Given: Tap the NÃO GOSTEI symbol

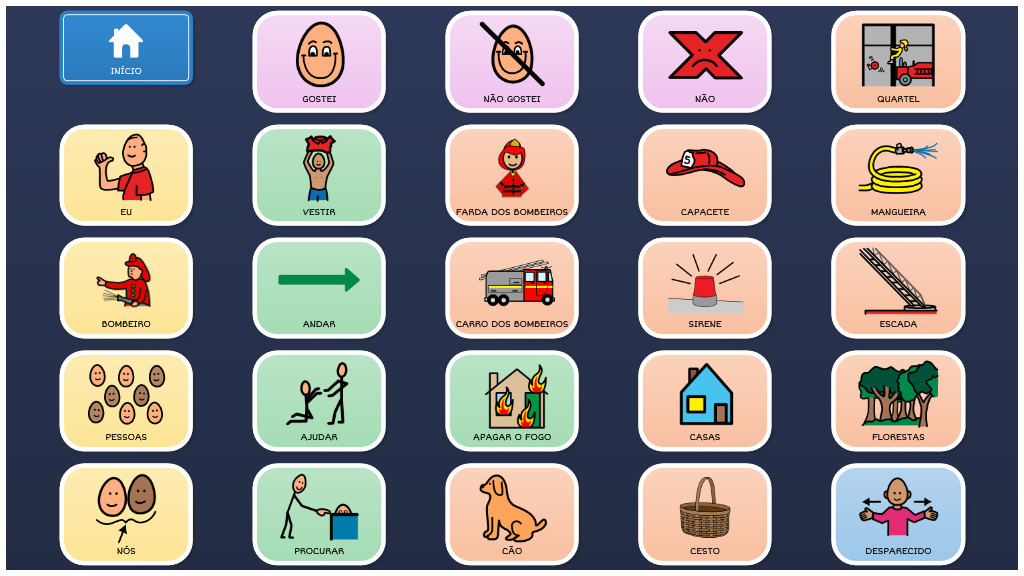Looking at the screenshot, I should [512, 61].
